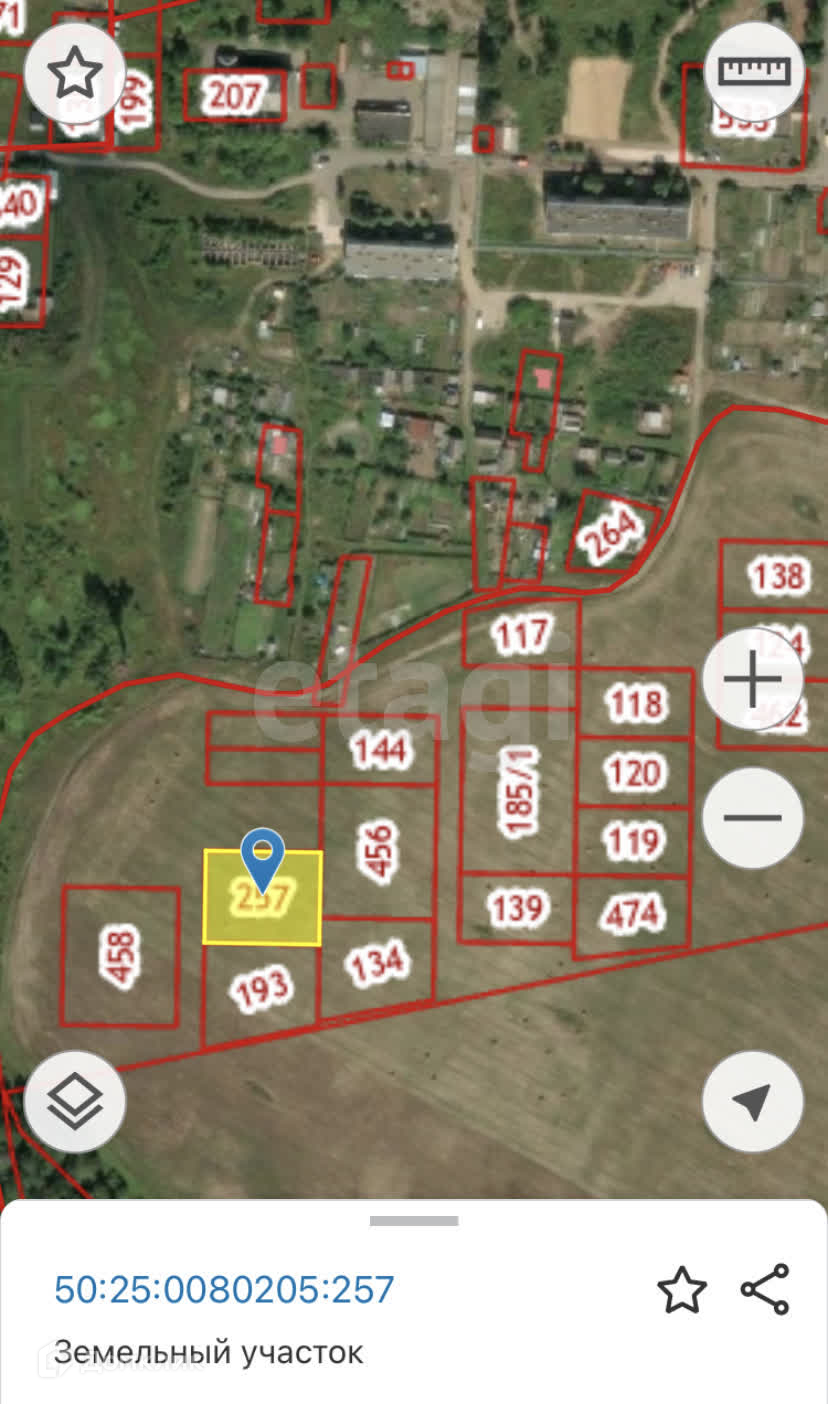Screen dimensions: 828x1404
Task: Select parcel 193 on the map
Action: tap(261, 991)
